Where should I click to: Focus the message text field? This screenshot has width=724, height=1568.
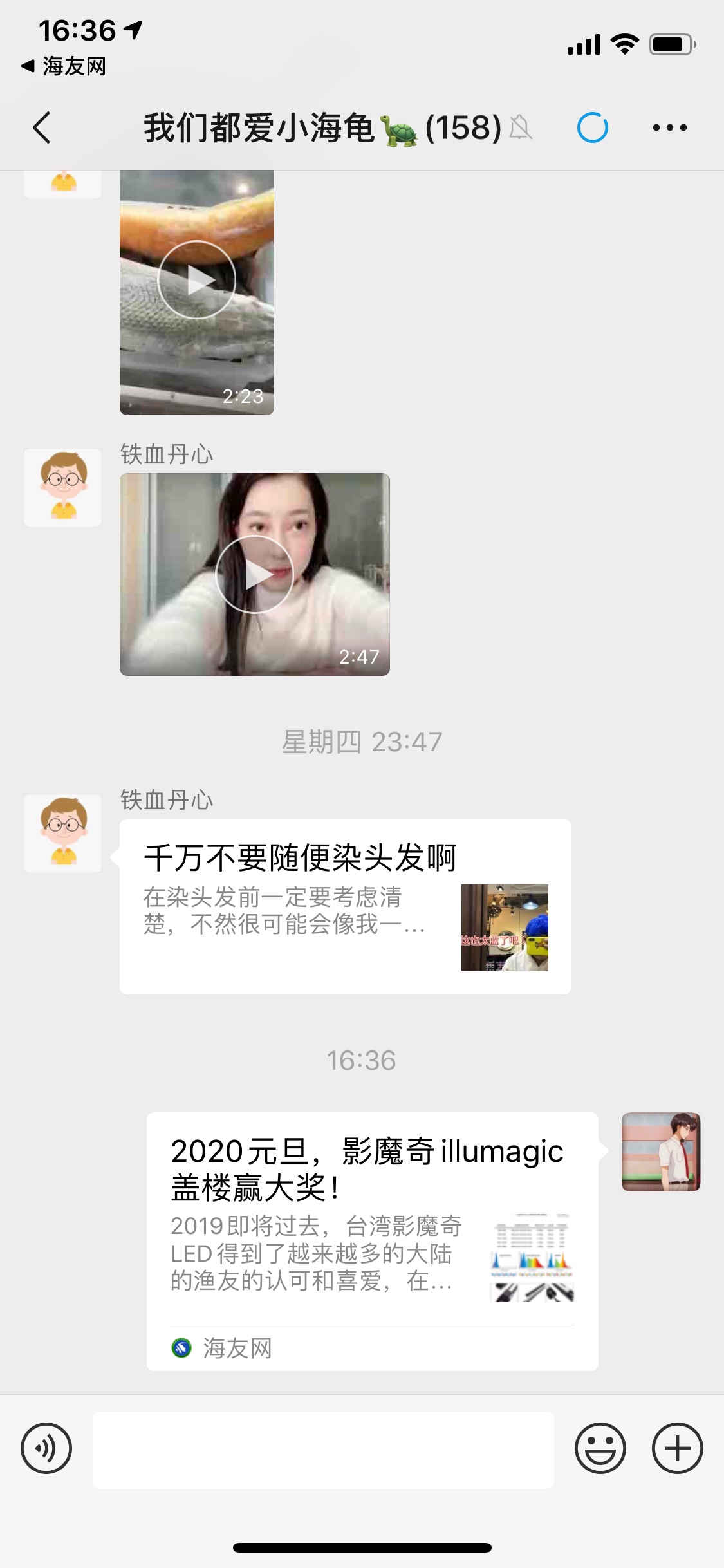point(323,1450)
